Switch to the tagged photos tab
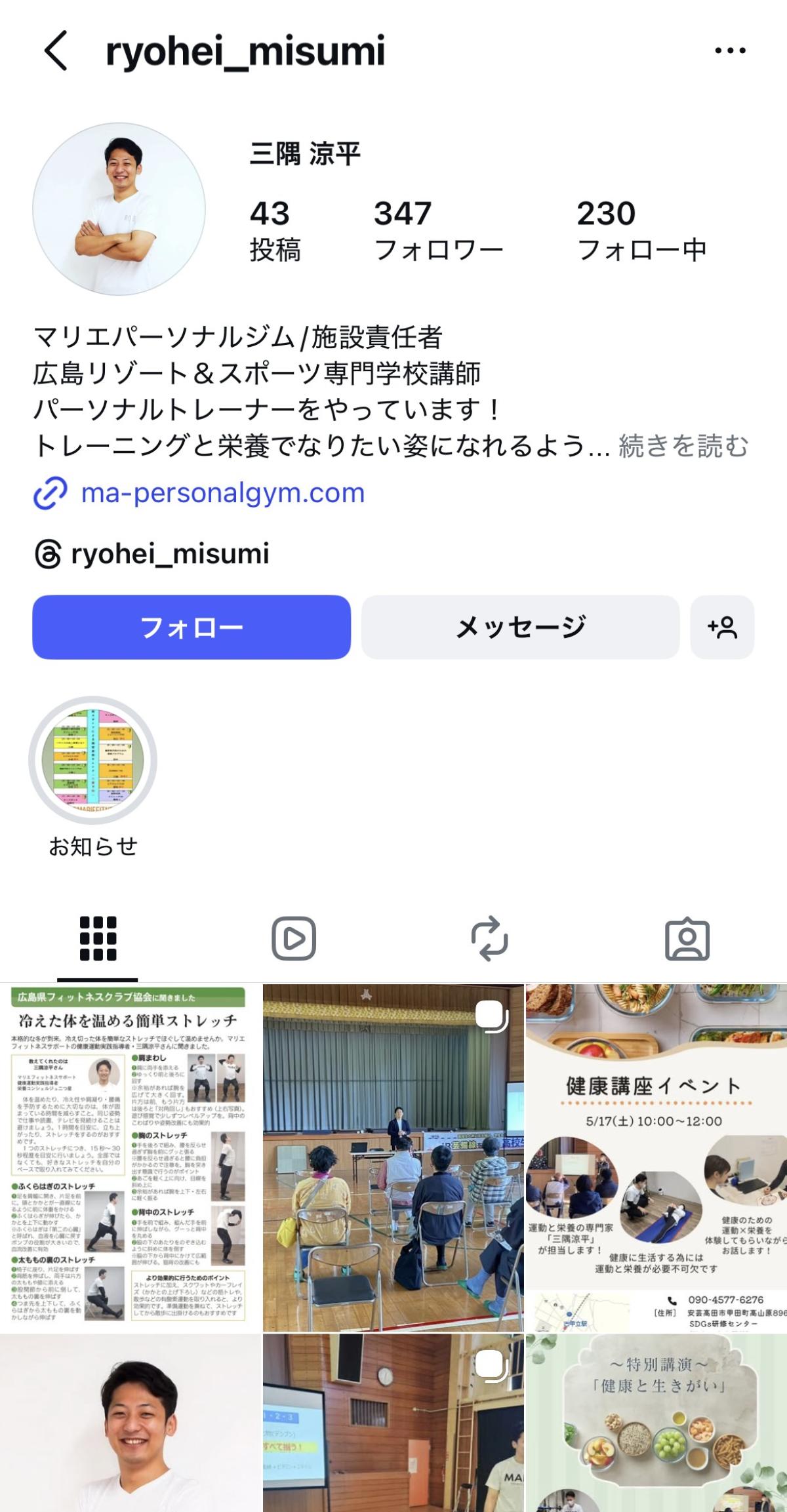This screenshot has width=787, height=1512. tap(687, 939)
